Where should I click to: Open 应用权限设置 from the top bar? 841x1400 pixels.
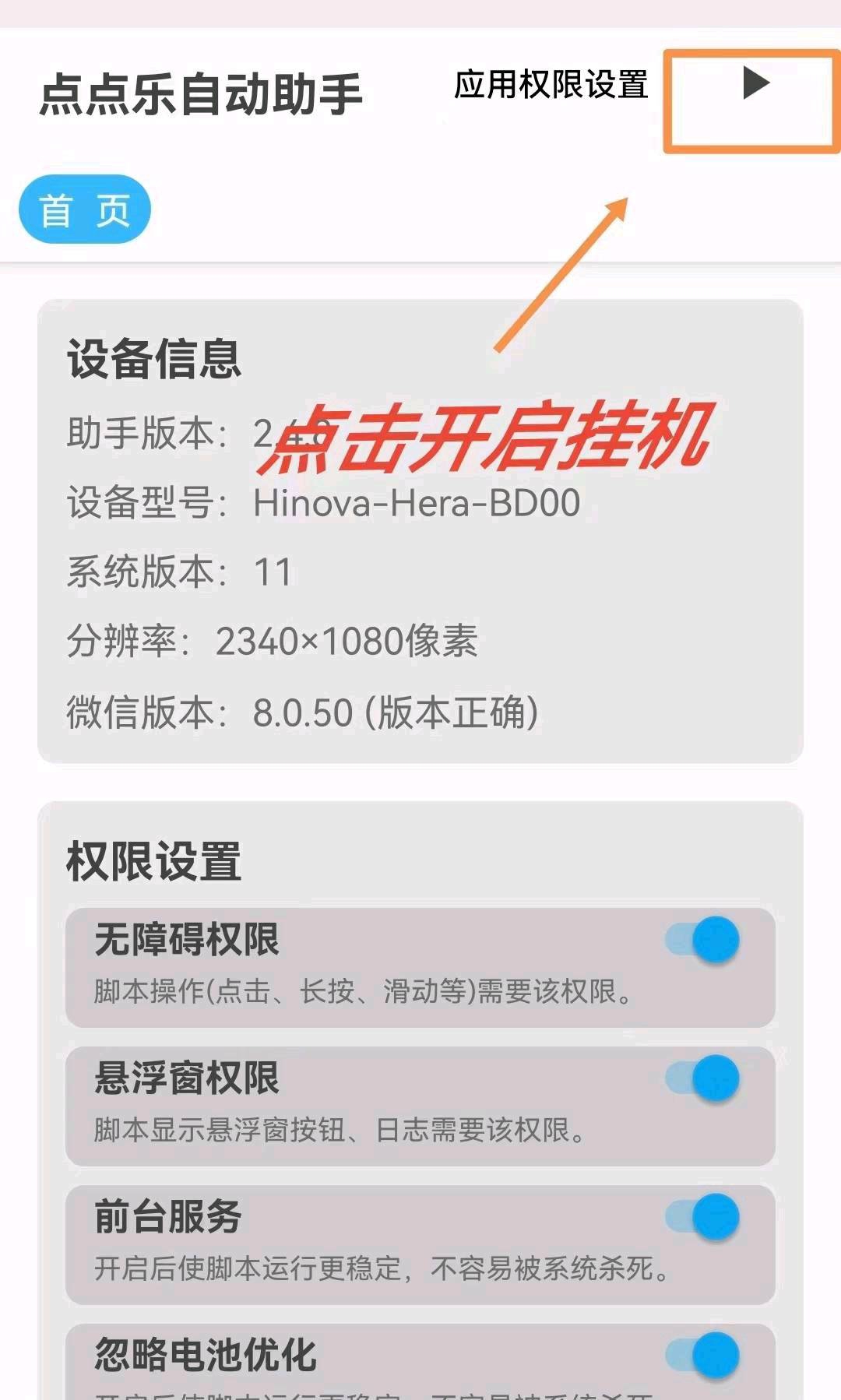click(551, 84)
